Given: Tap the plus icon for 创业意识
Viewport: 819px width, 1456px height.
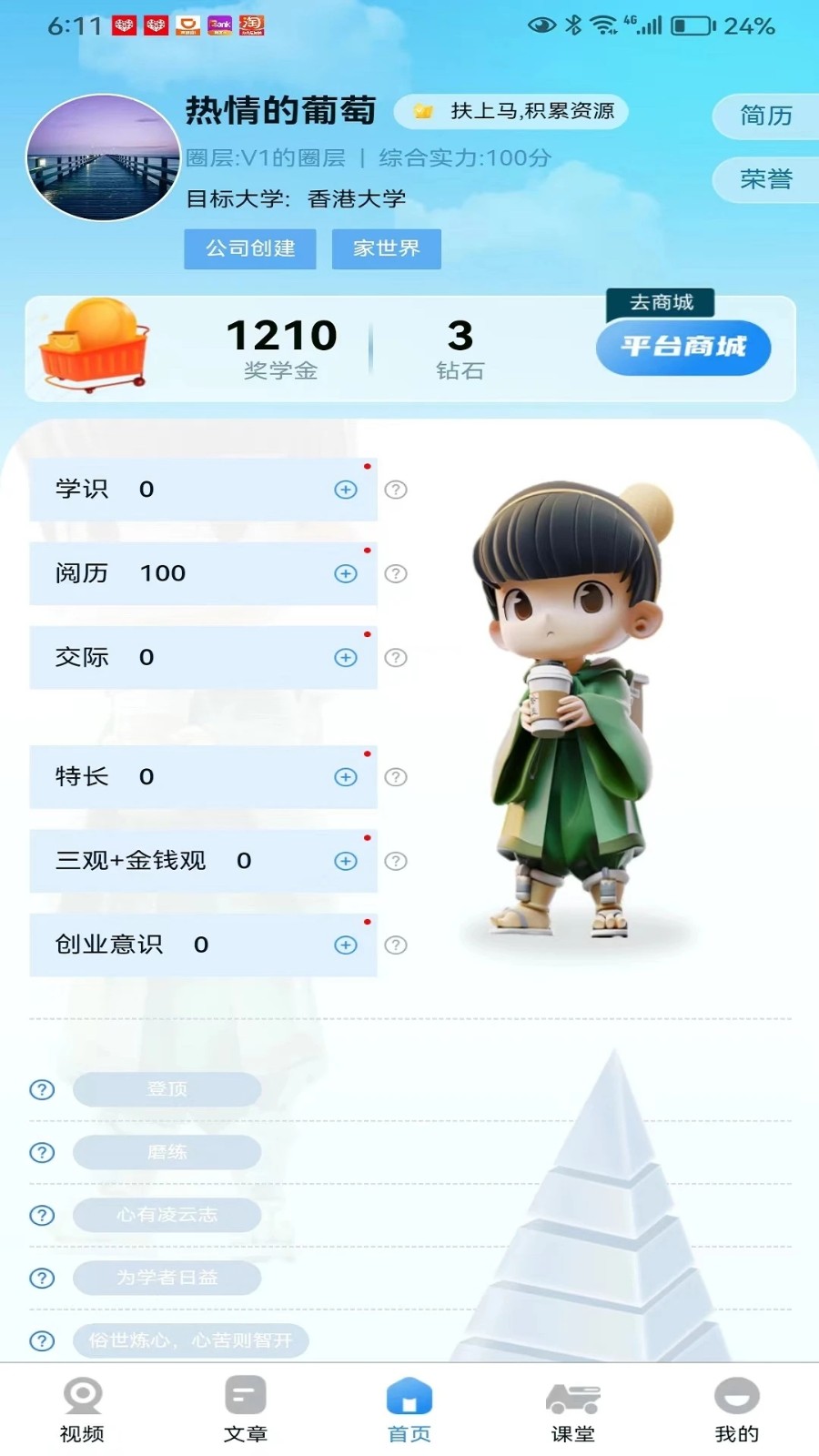Looking at the screenshot, I should tap(346, 945).
